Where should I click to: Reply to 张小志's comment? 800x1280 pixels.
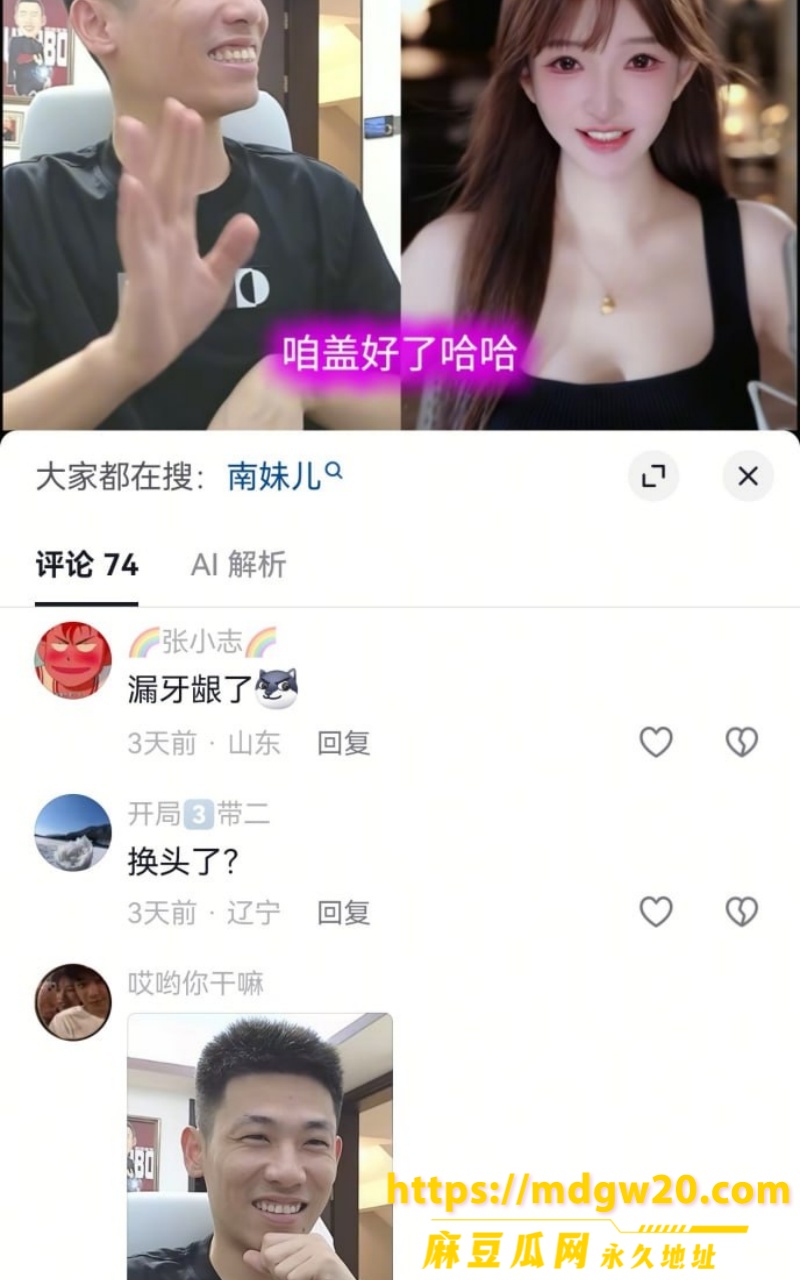pos(344,743)
